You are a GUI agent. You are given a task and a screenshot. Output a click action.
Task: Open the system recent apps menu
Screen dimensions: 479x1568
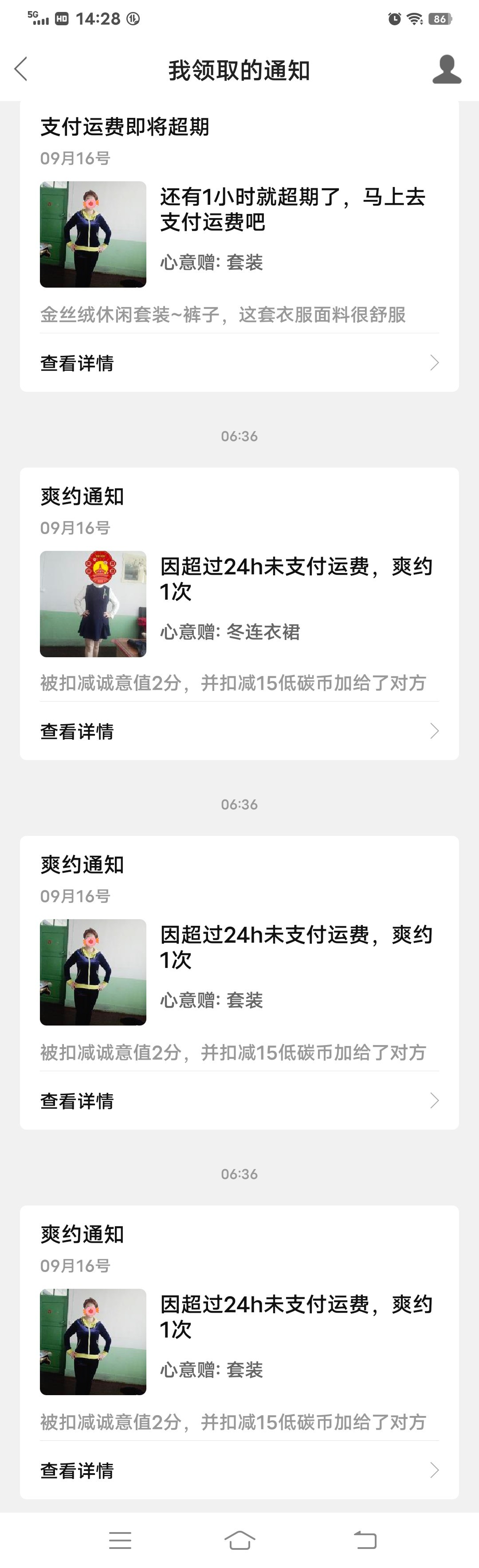pyautogui.click(x=120, y=1540)
